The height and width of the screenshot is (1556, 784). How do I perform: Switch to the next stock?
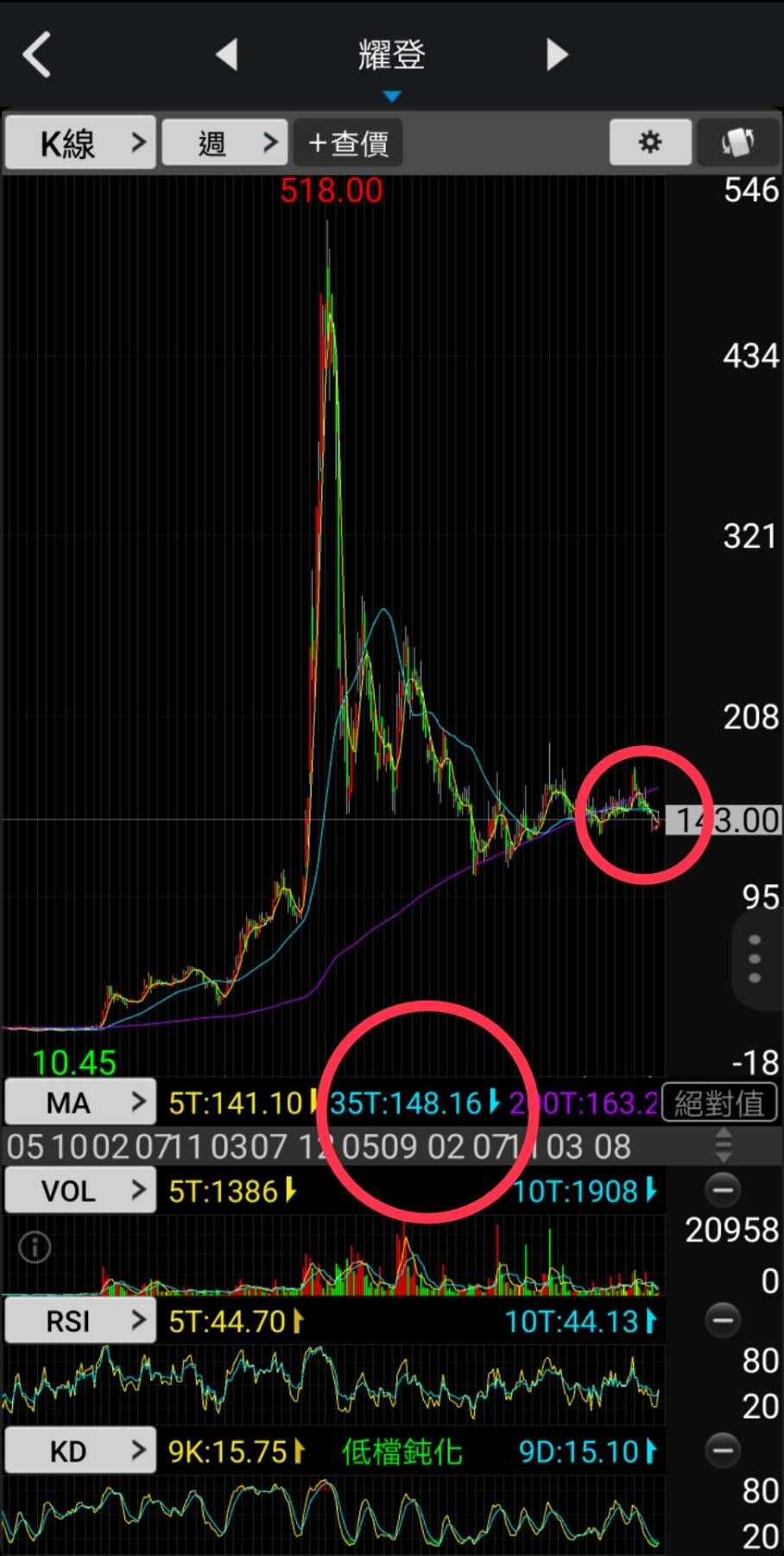(x=558, y=54)
